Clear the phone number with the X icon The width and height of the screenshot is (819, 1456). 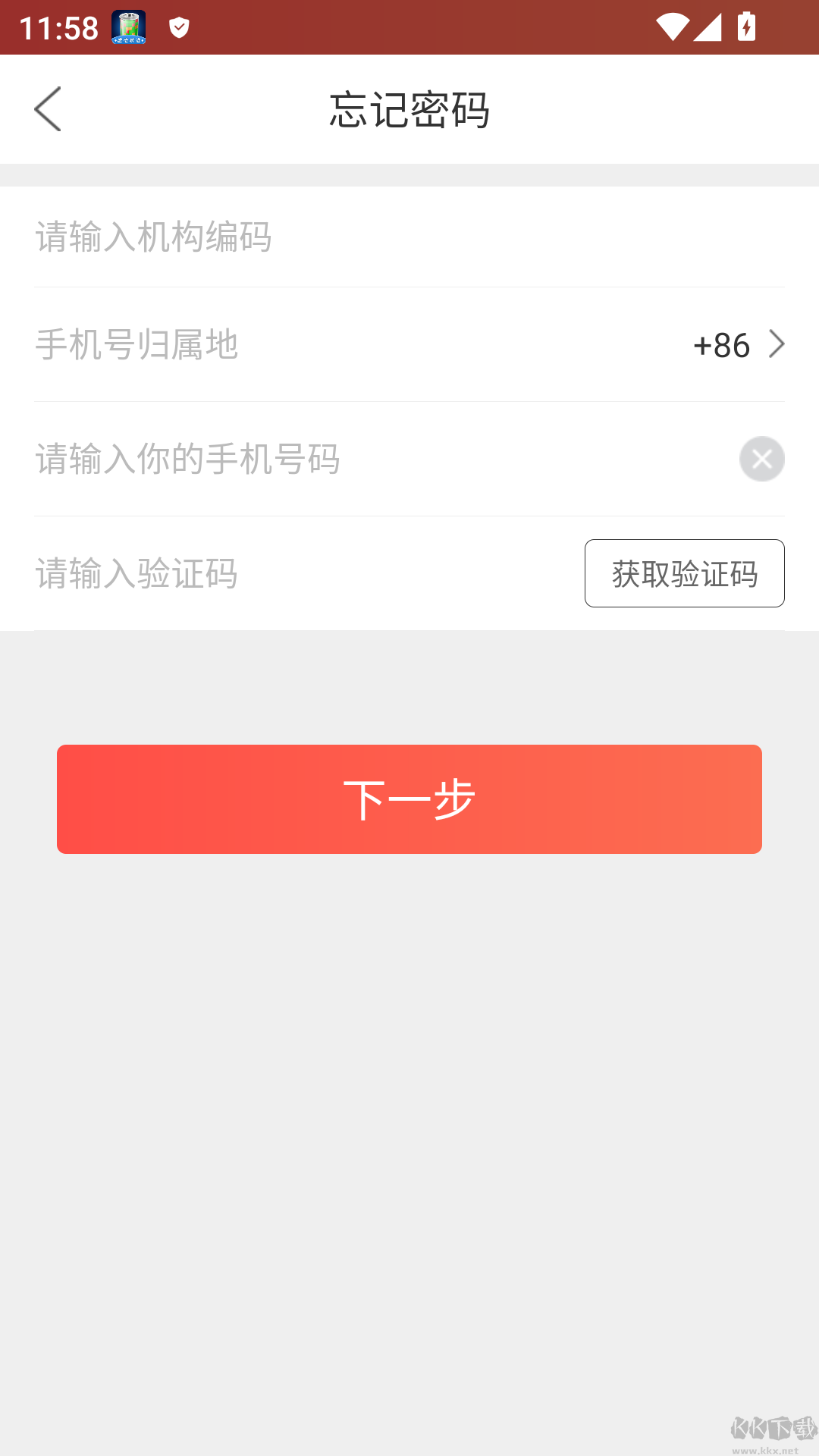761,459
